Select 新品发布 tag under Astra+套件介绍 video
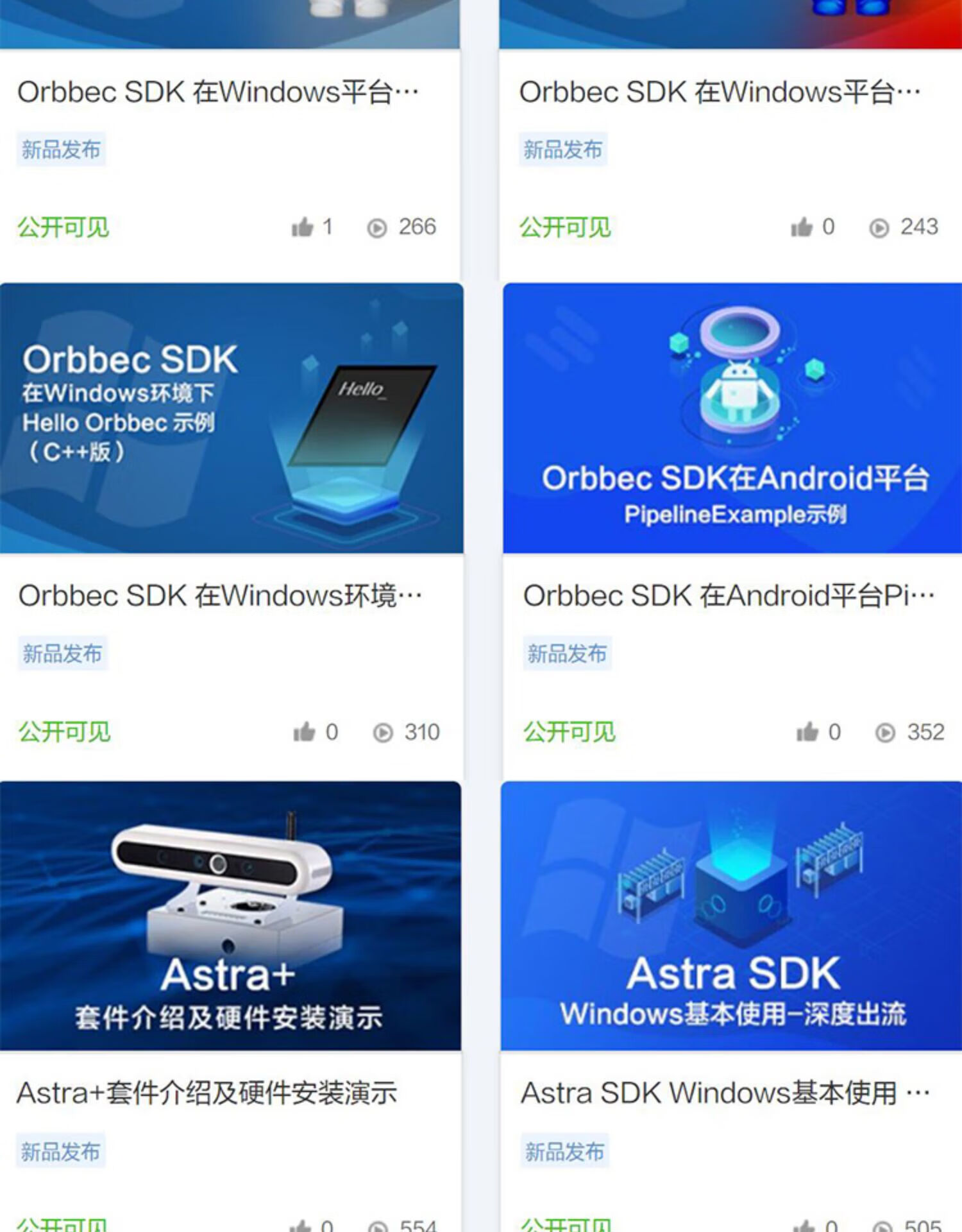This screenshot has width=962, height=1232. (x=61, y=1152)
